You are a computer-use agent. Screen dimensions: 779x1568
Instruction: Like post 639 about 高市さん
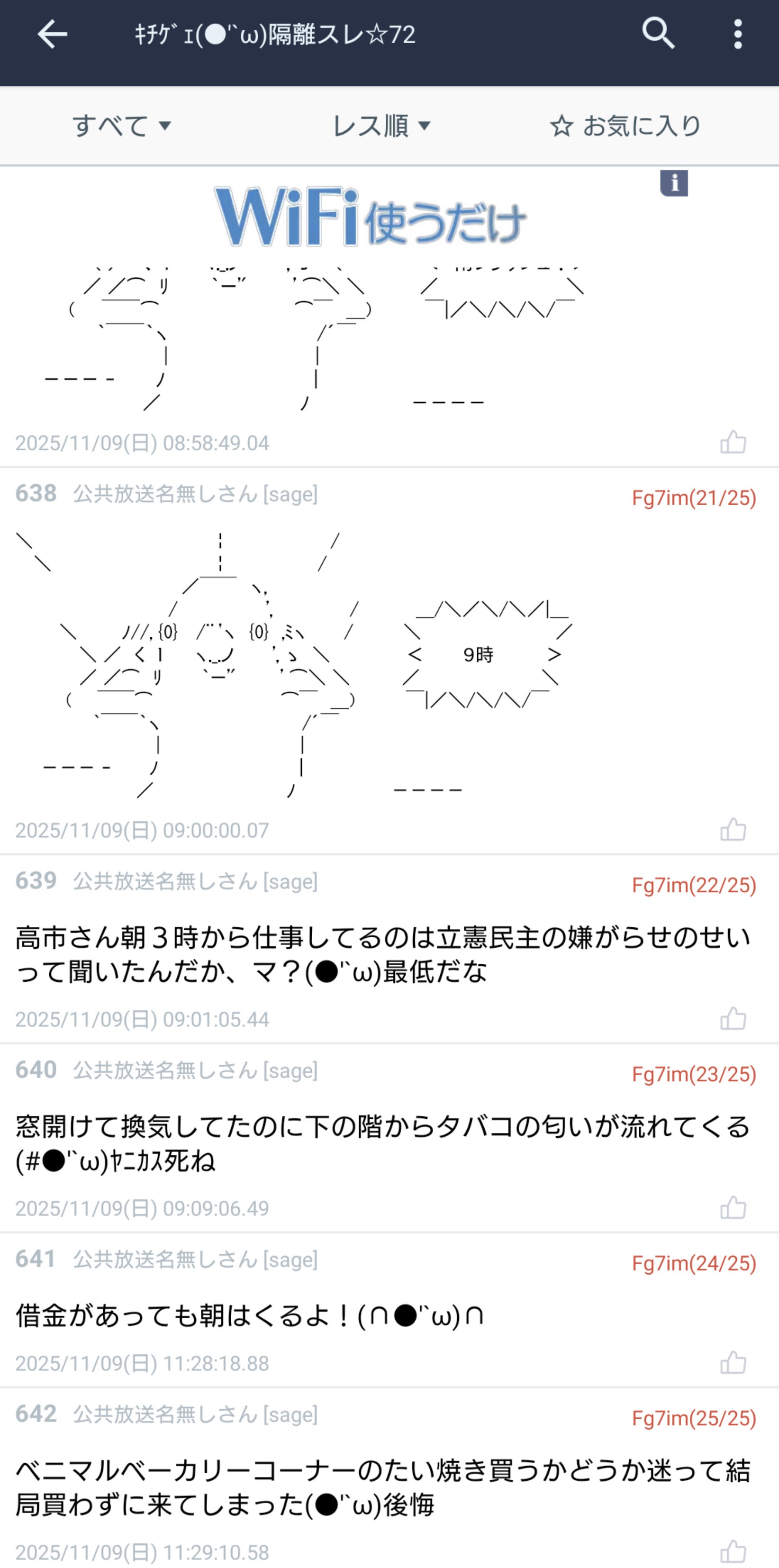[x=733, y=1018]
